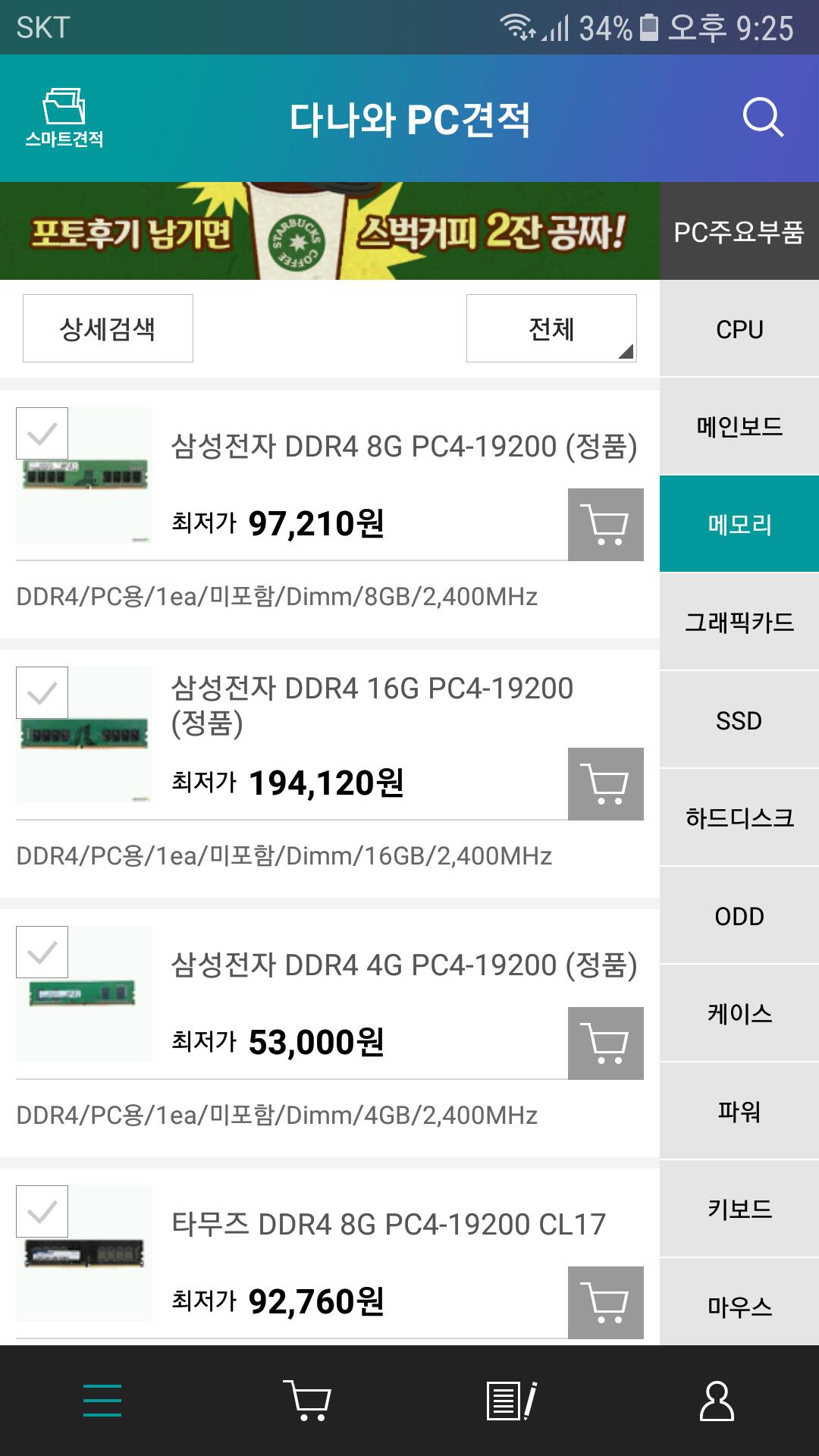
Task: Open the bottom cart tab
Action: point(307,1401)
